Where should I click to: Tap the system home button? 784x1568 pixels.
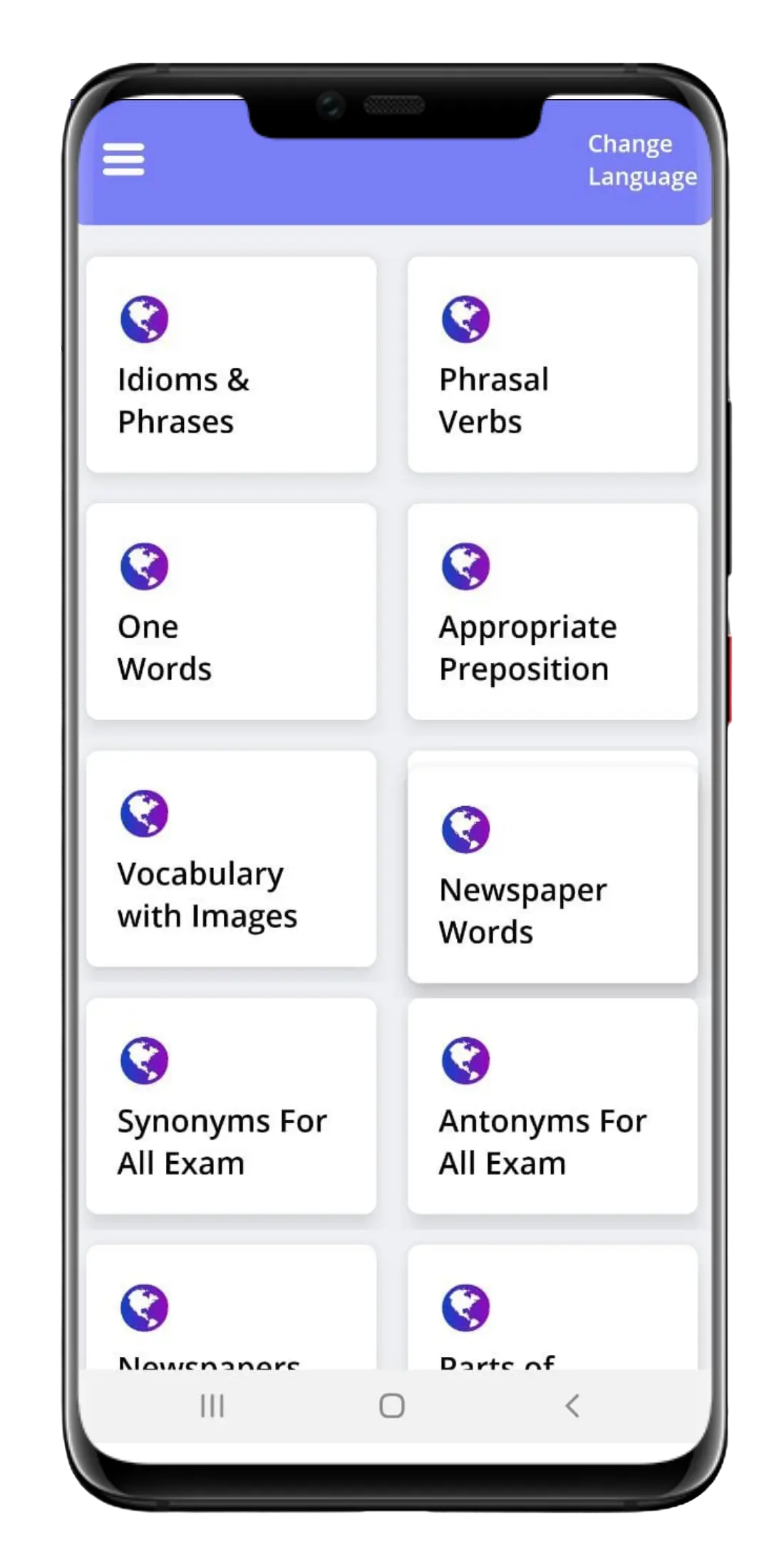click(391, 1405)
